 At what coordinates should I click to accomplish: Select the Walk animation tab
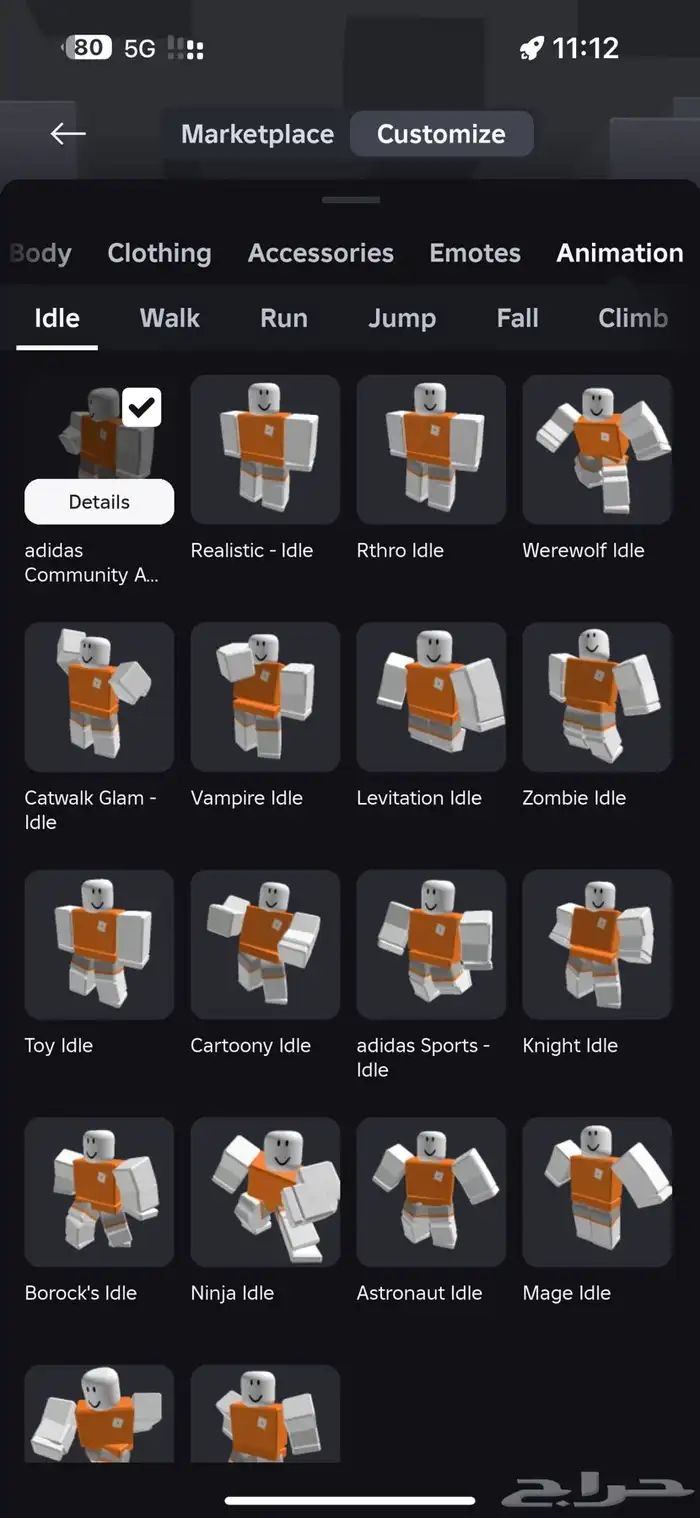(x=170, y=318)
